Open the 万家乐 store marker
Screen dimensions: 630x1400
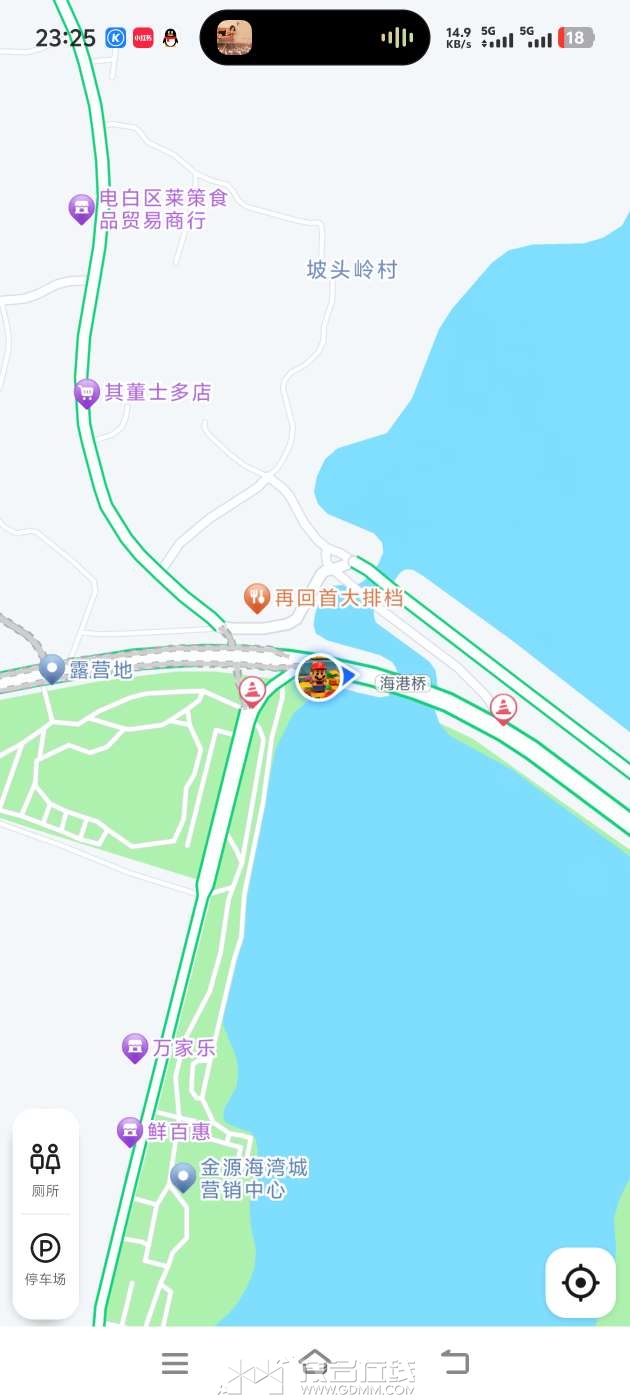[x=135, y=1047]
